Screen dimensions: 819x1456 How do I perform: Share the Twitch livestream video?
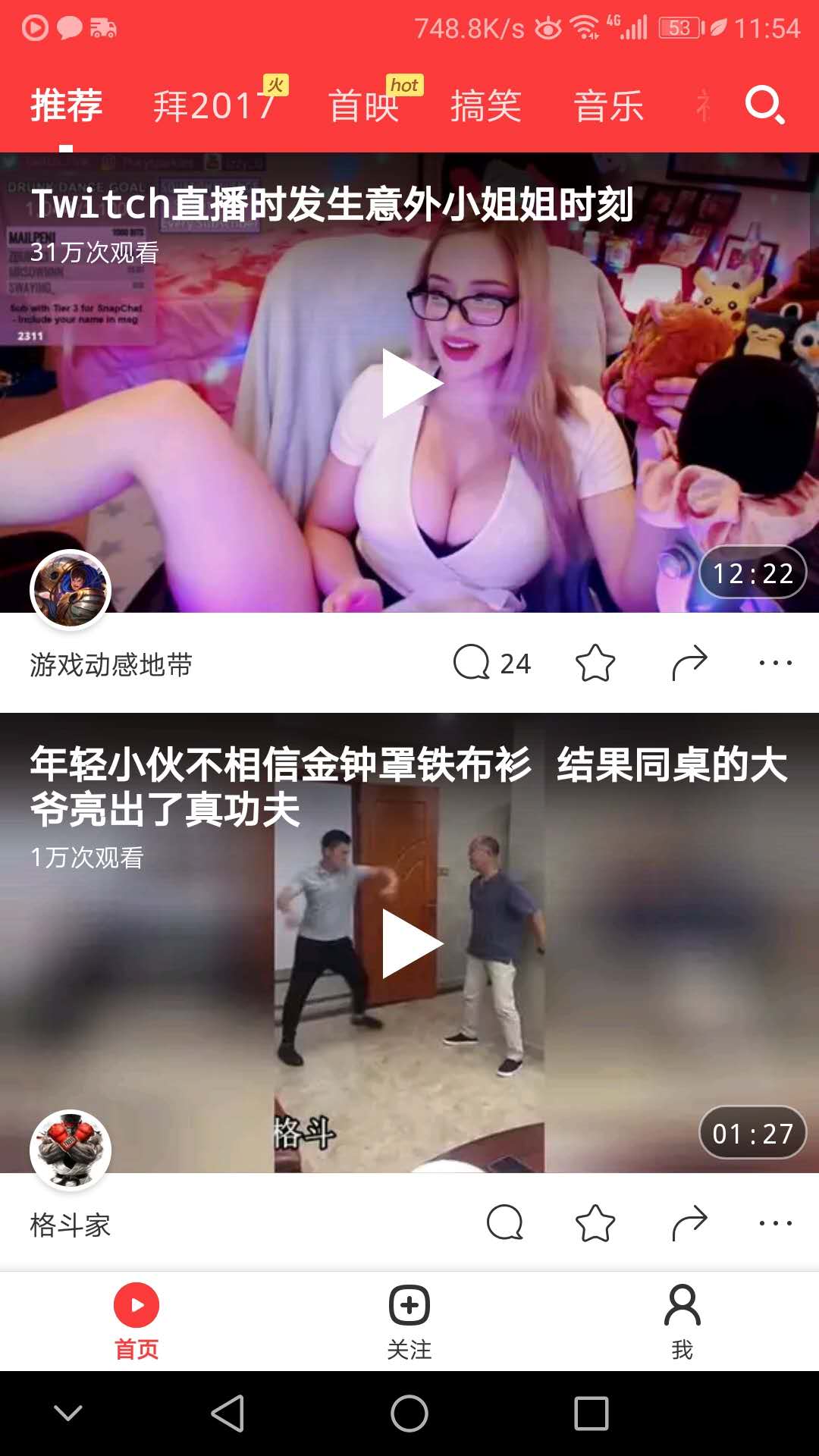point(689,662)
